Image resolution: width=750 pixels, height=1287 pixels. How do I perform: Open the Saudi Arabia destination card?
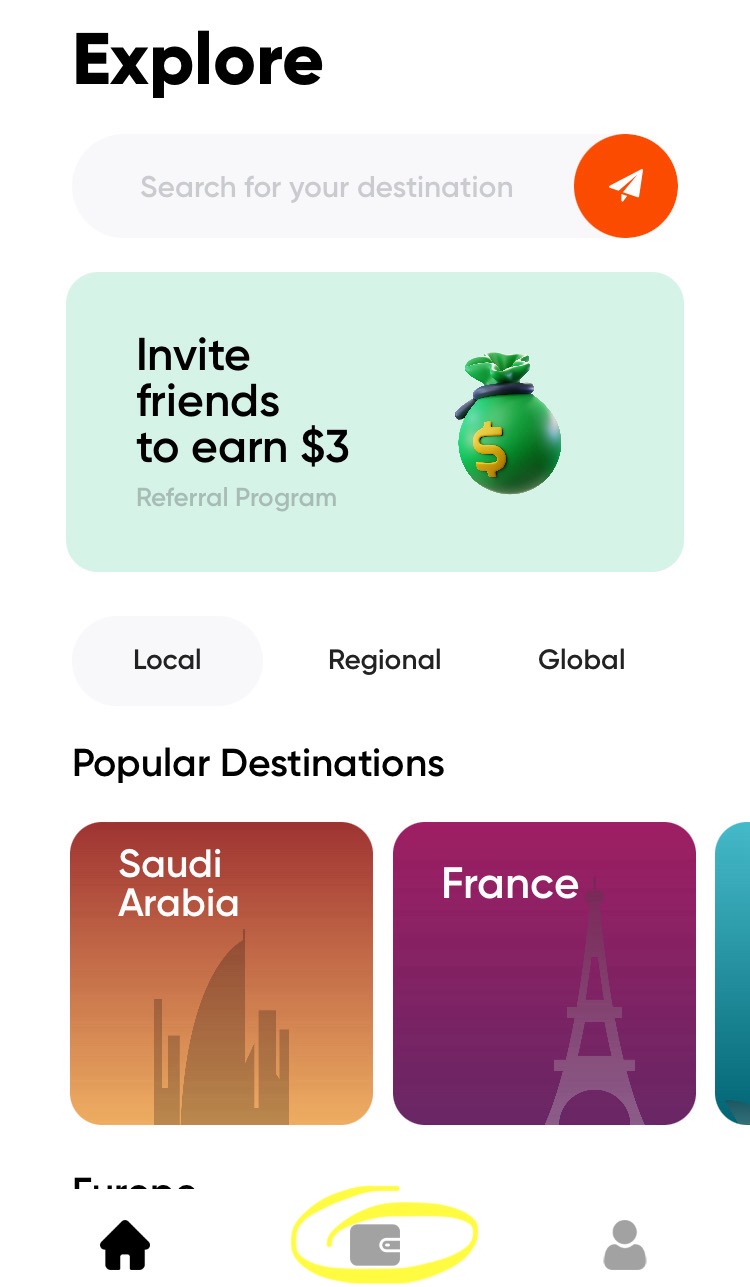(221, 973)
